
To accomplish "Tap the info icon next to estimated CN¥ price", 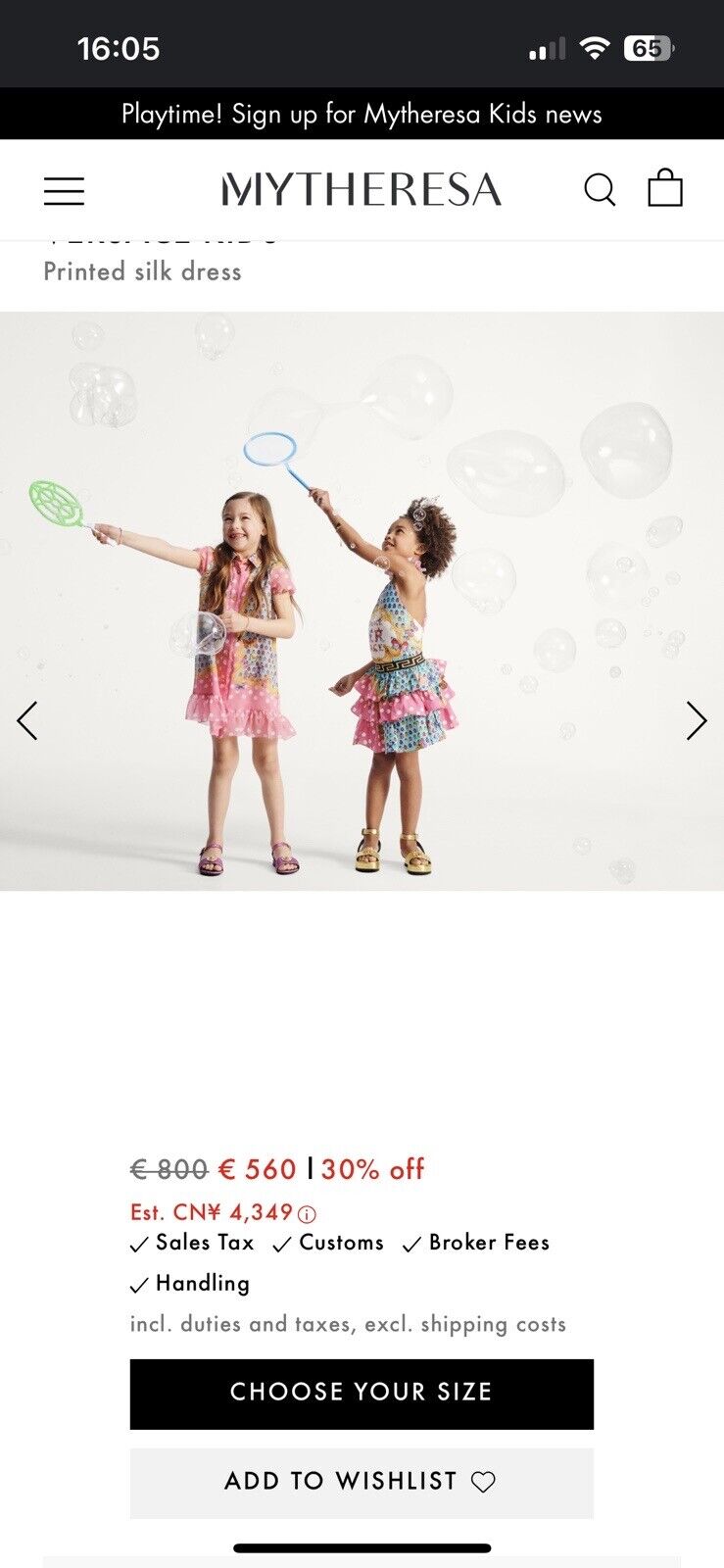I will coord(308,1214).
